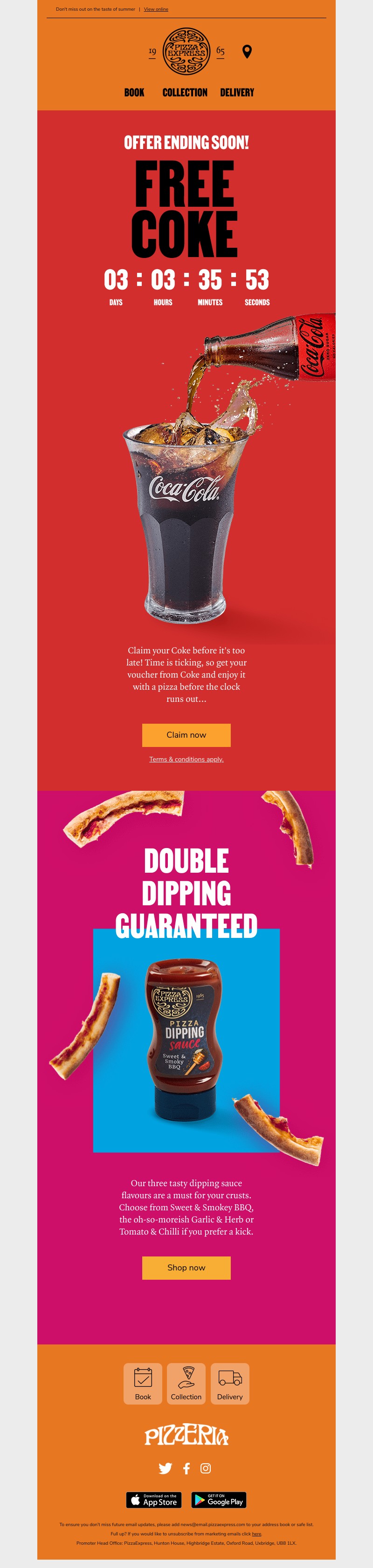Visit the Instagram profile
373x1568 pixels.
[x=206, y=1468]
